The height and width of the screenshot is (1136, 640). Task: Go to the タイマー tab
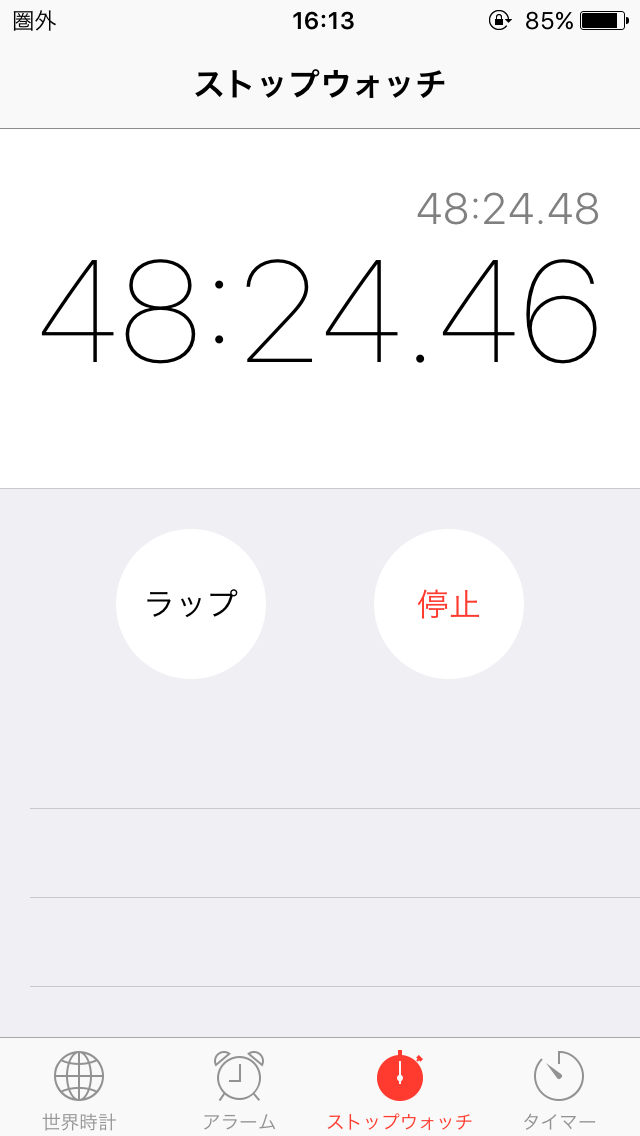pos(559,1088)
